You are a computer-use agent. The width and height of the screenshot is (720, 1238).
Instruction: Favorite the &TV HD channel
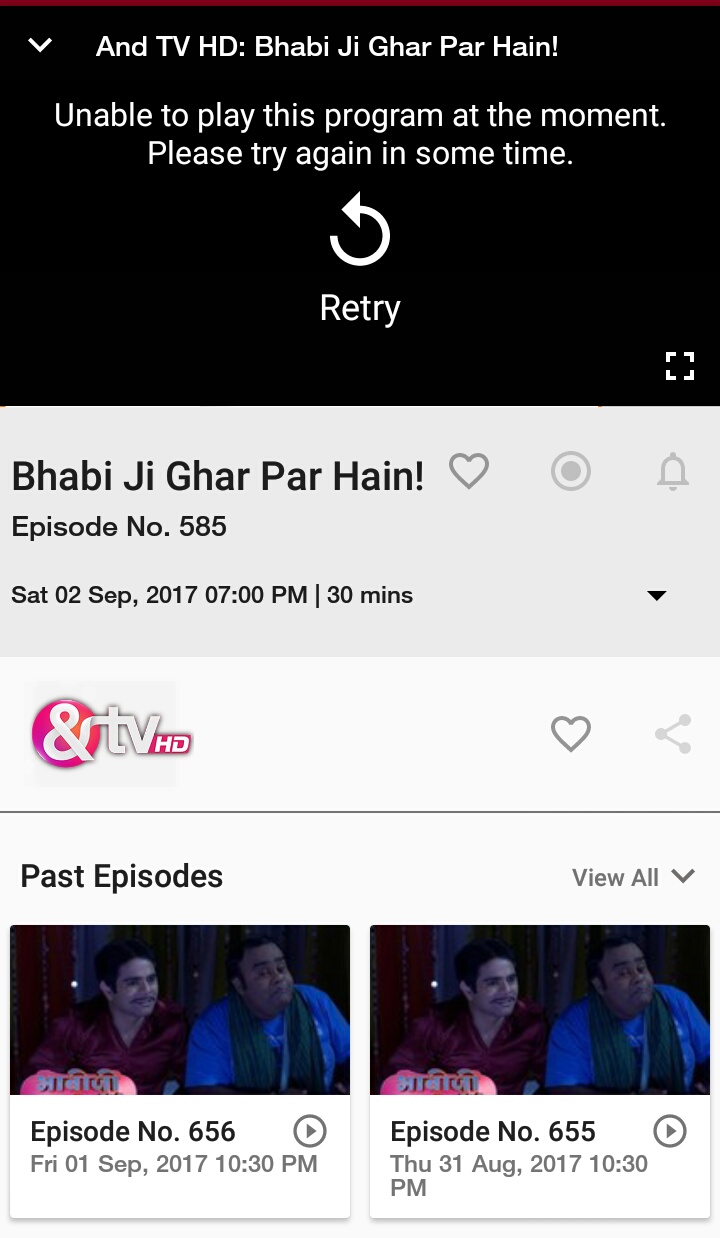[571, 735]
